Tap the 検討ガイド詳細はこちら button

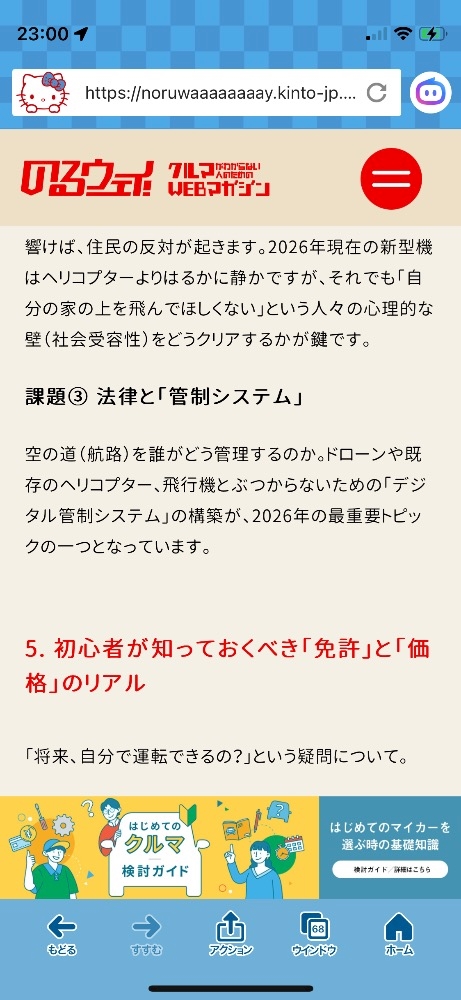tap(389, 870)
